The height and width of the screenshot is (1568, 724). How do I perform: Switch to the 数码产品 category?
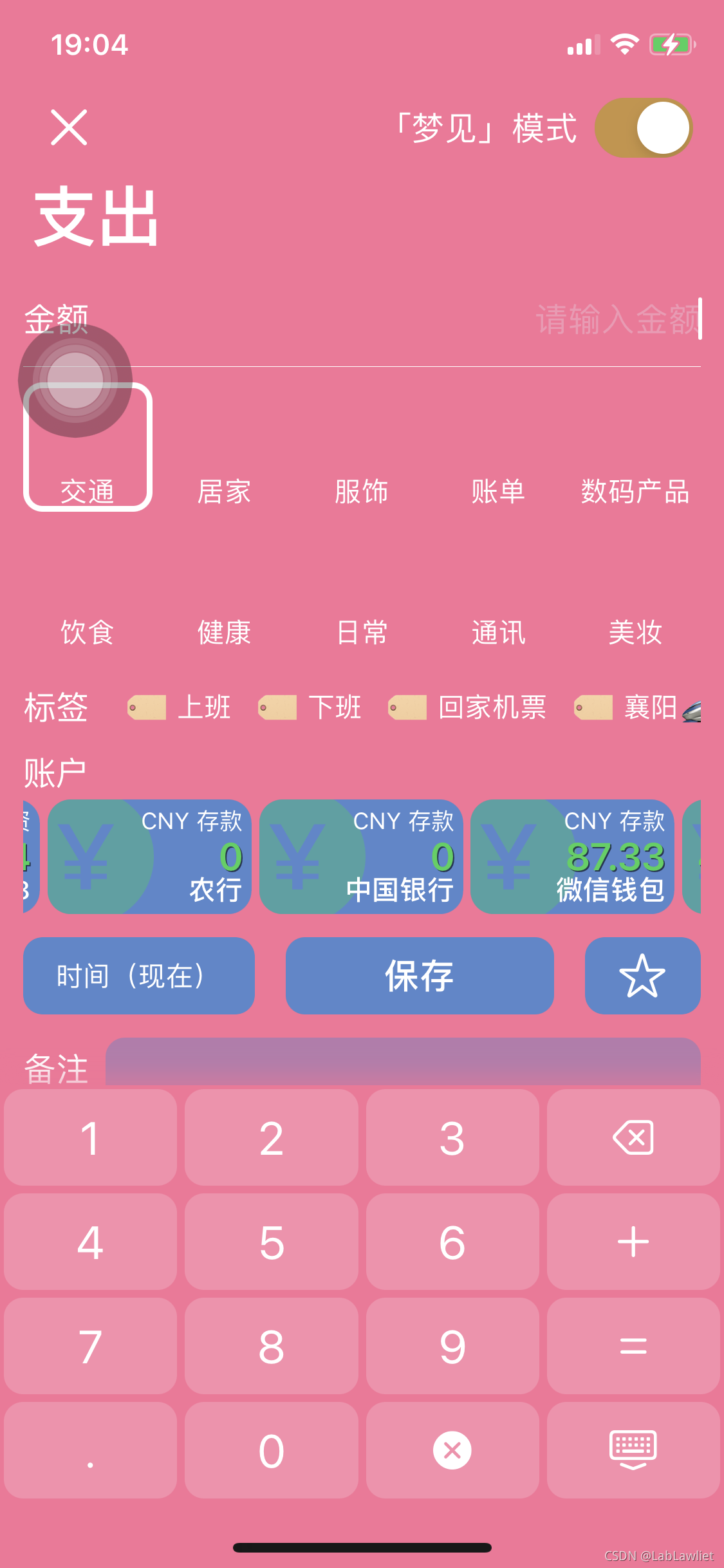(635, 491)
